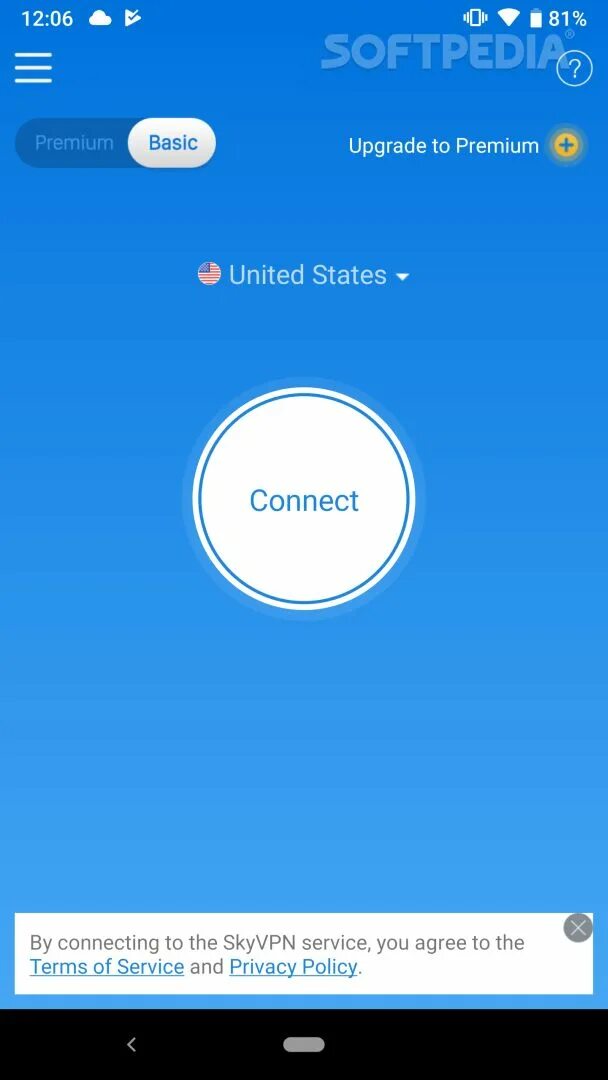Screen dimensions: 608x1080
Task: Open the help question mark icon
Action: (x=574, y=69)
